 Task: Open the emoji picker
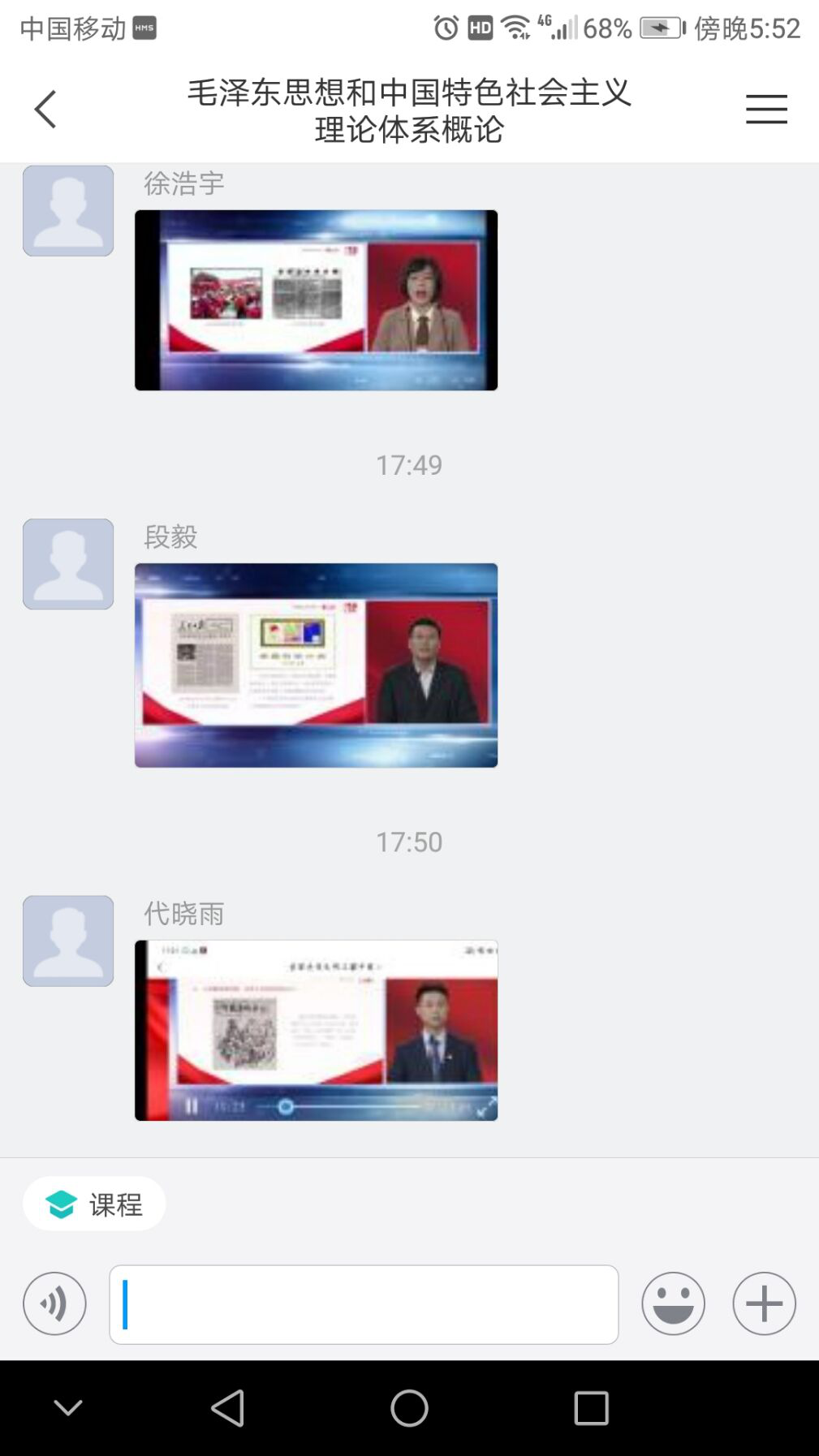click(673, 1303)
